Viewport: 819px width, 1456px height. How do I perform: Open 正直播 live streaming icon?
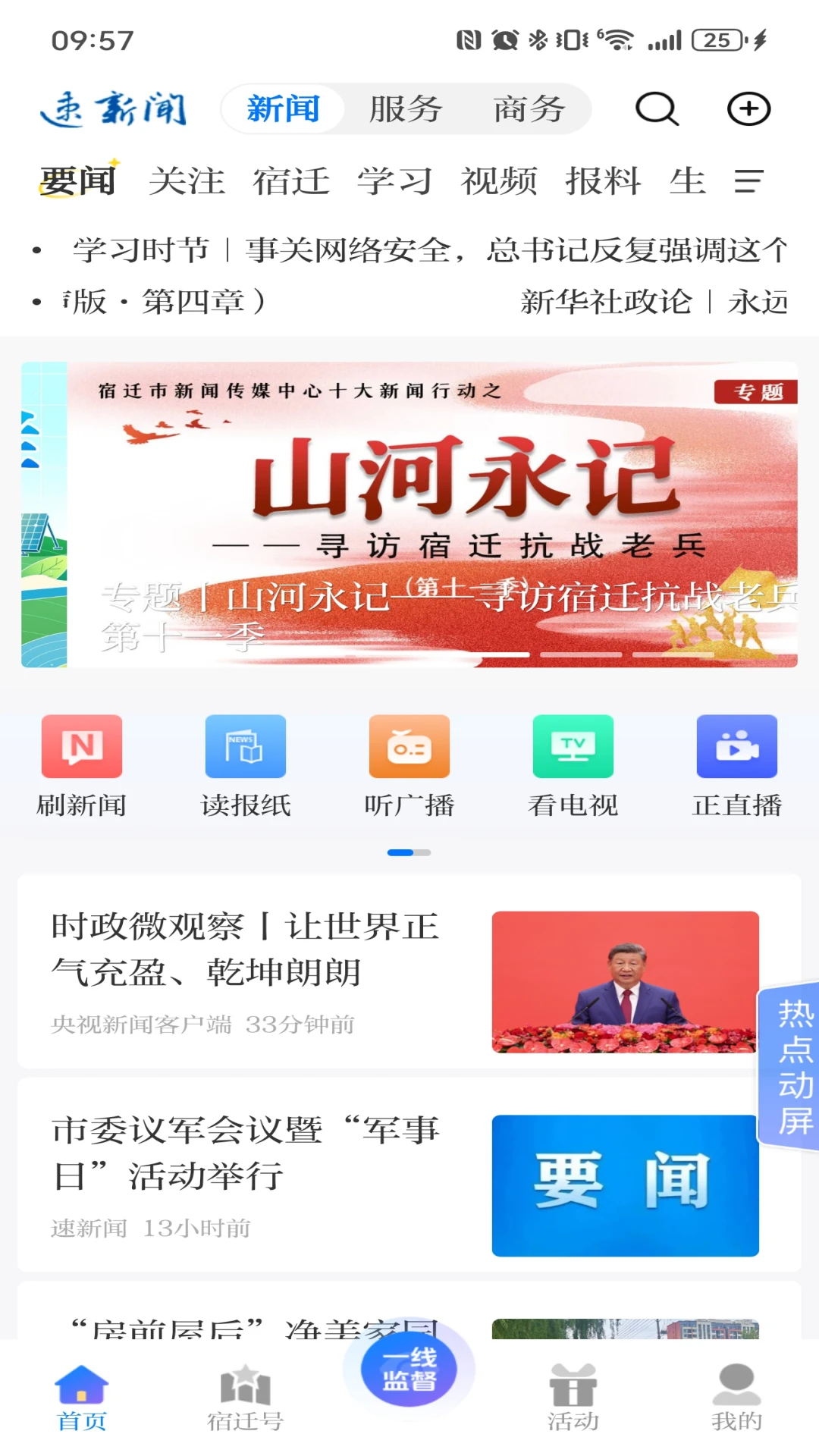[736, 762]
